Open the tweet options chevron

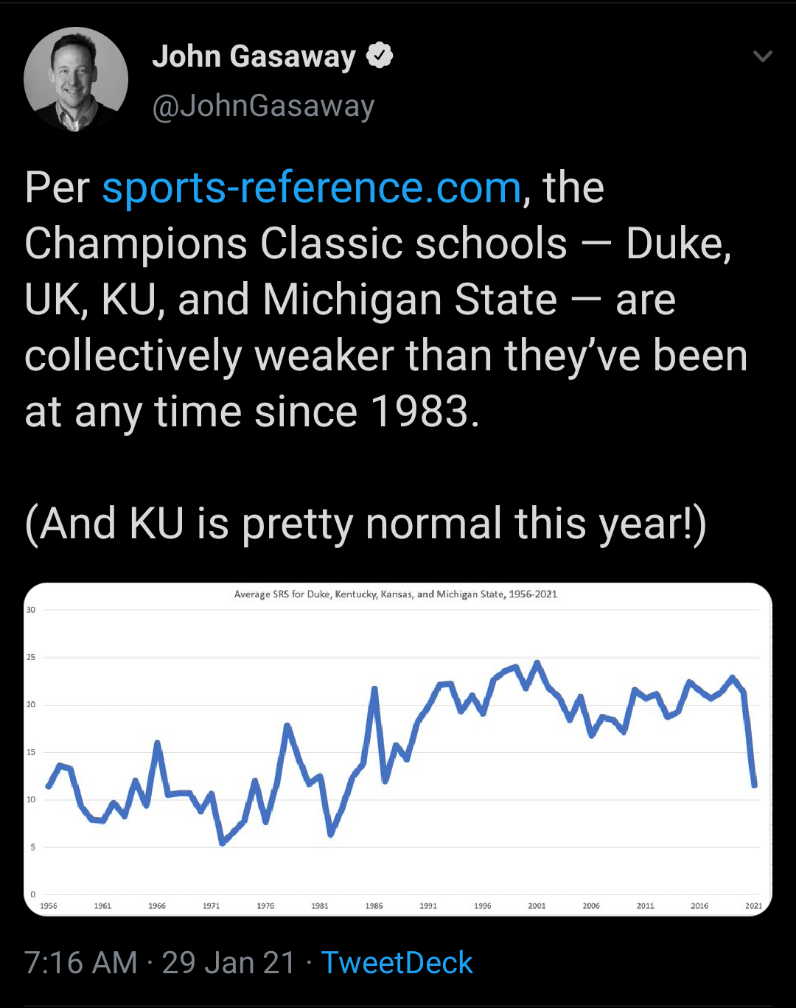pos(762,57)
